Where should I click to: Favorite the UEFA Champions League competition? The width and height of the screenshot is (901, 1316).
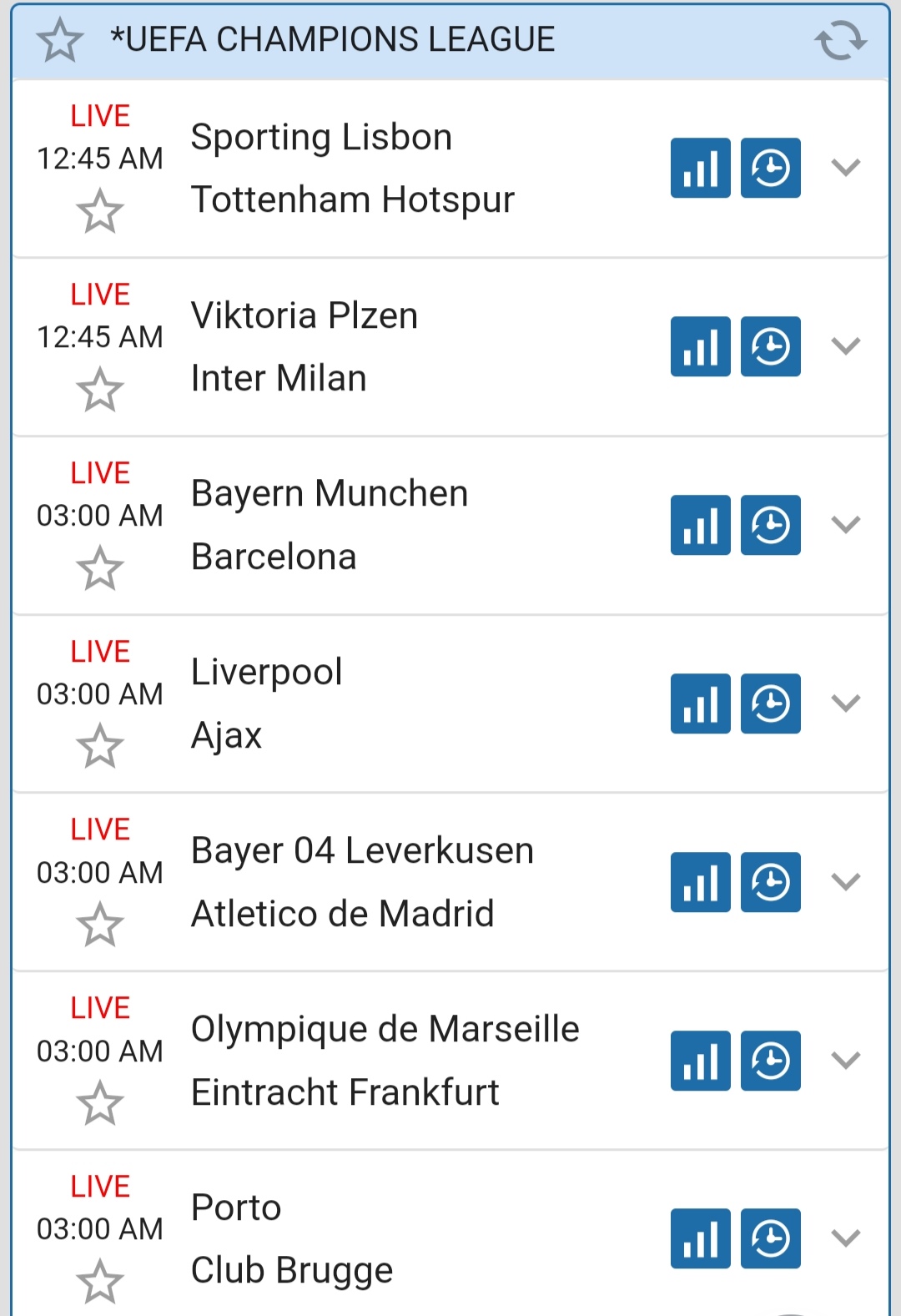point(60,40)
